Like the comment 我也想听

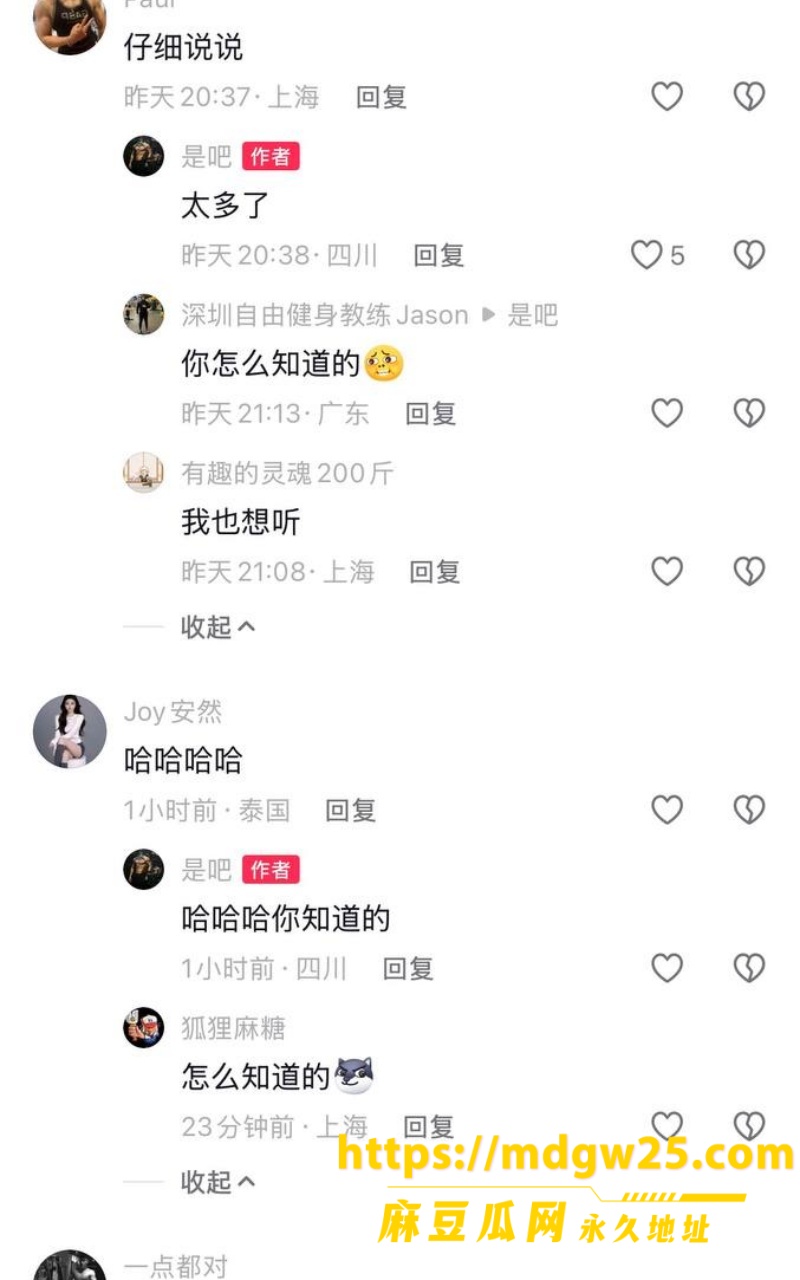pos(667,571)
